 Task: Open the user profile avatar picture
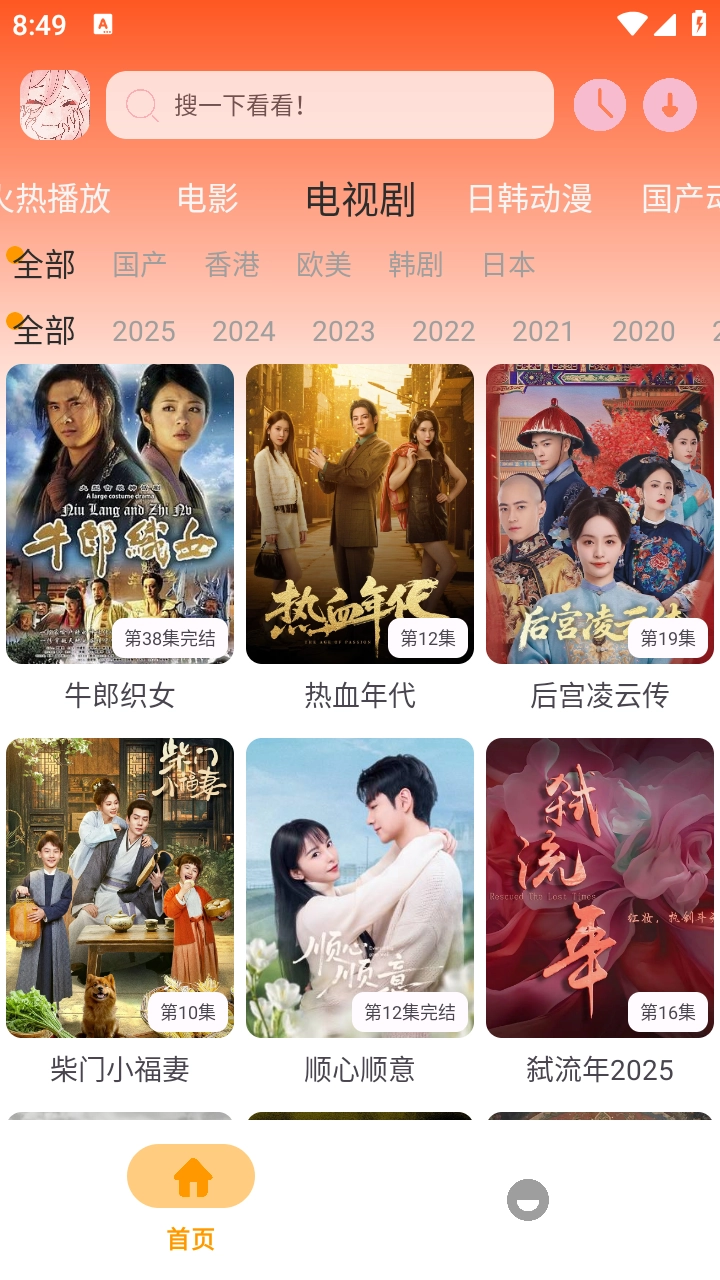[x=55, y=104]
